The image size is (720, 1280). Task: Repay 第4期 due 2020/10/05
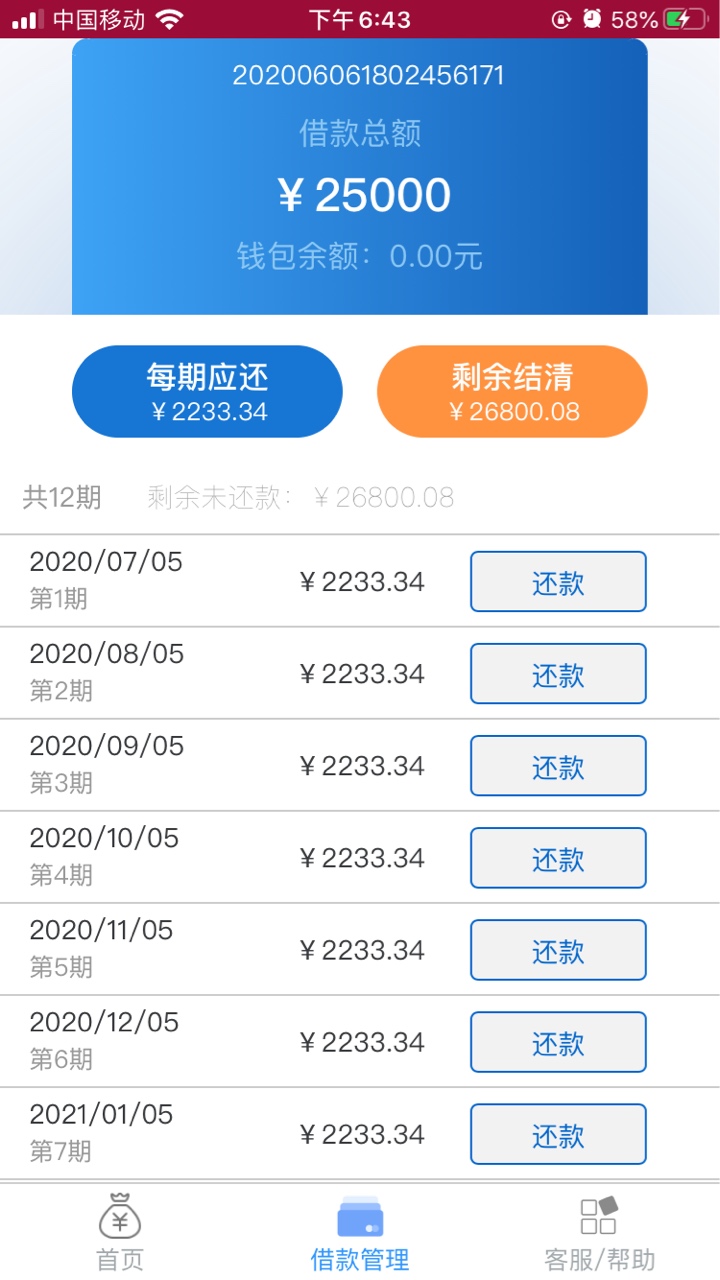point(558,858)
